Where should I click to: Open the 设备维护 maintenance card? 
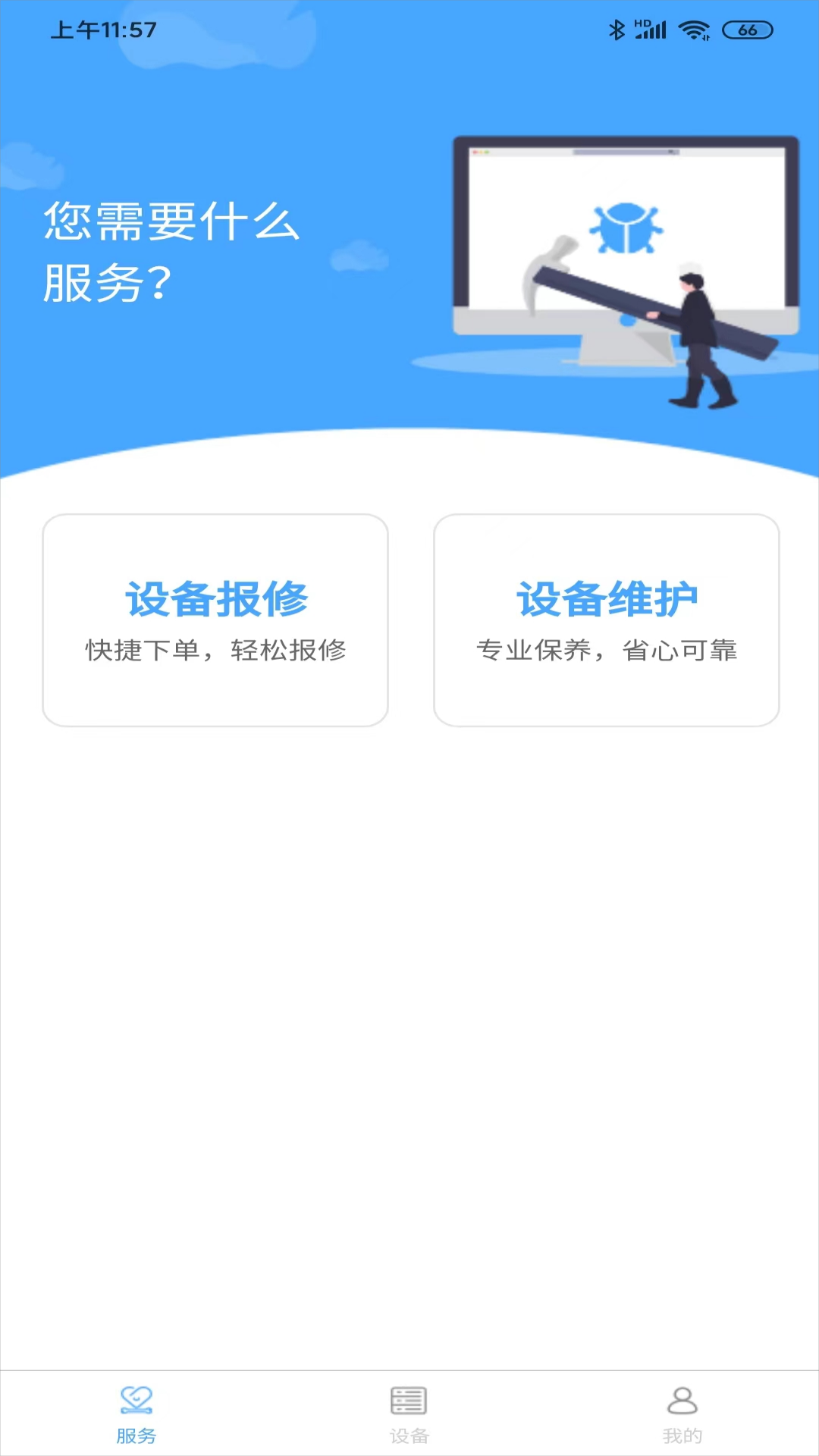pyautogui.click(x=606, y=620)
